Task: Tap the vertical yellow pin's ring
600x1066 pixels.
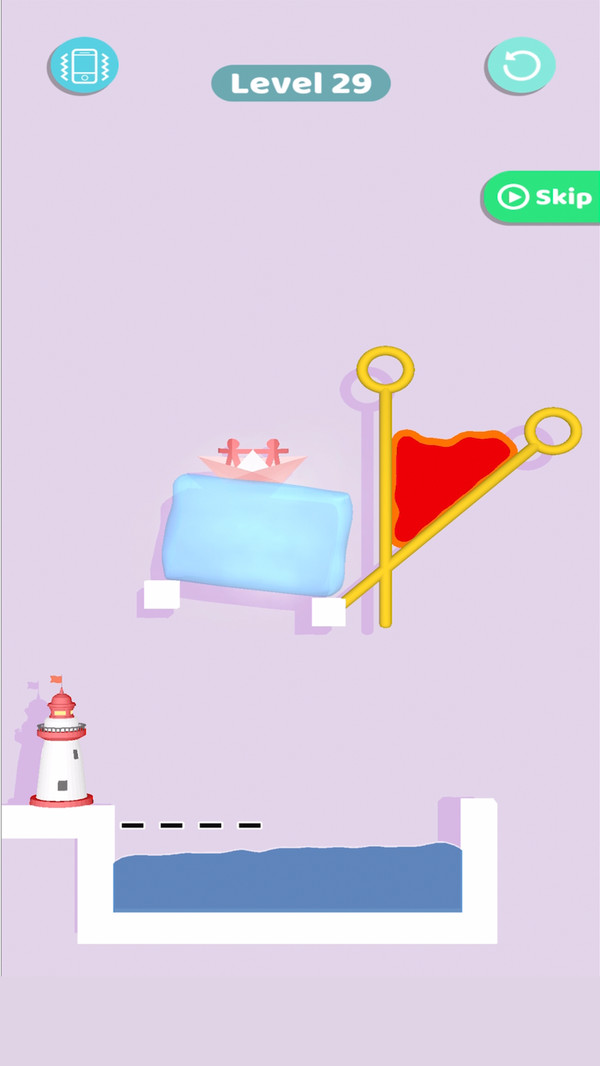Action: [x=385, y=369]
